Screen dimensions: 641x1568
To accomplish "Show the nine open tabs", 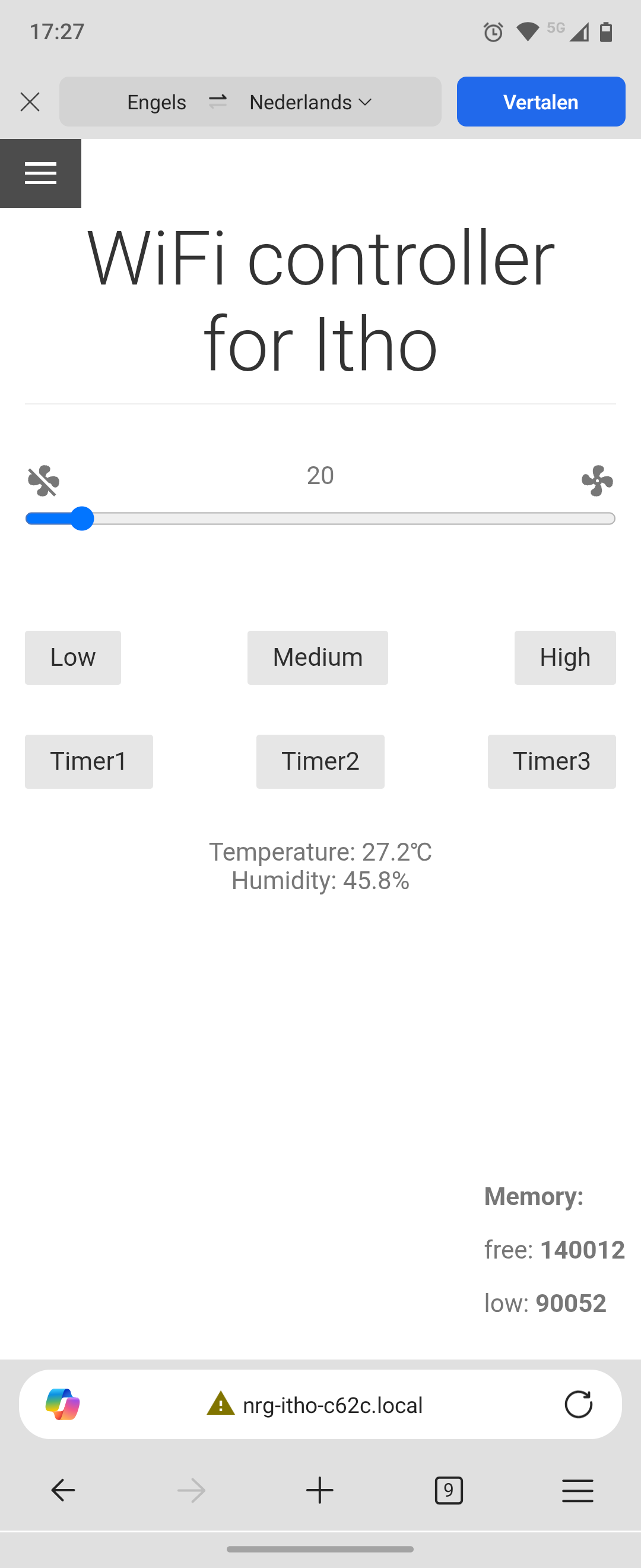I will coord(449,1491).
